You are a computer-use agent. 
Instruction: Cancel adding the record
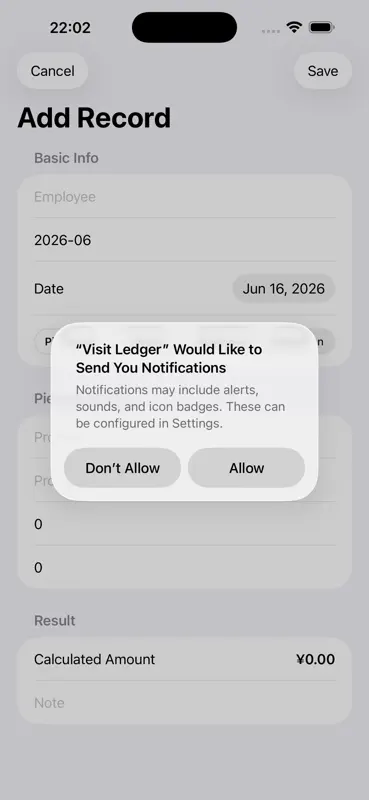53,71
